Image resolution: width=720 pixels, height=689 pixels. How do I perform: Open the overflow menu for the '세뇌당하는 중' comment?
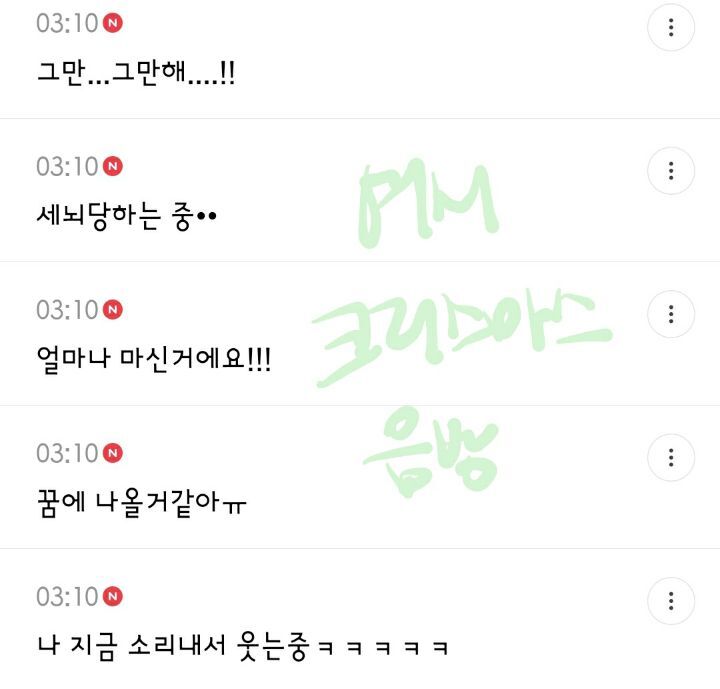coord(670,171)
